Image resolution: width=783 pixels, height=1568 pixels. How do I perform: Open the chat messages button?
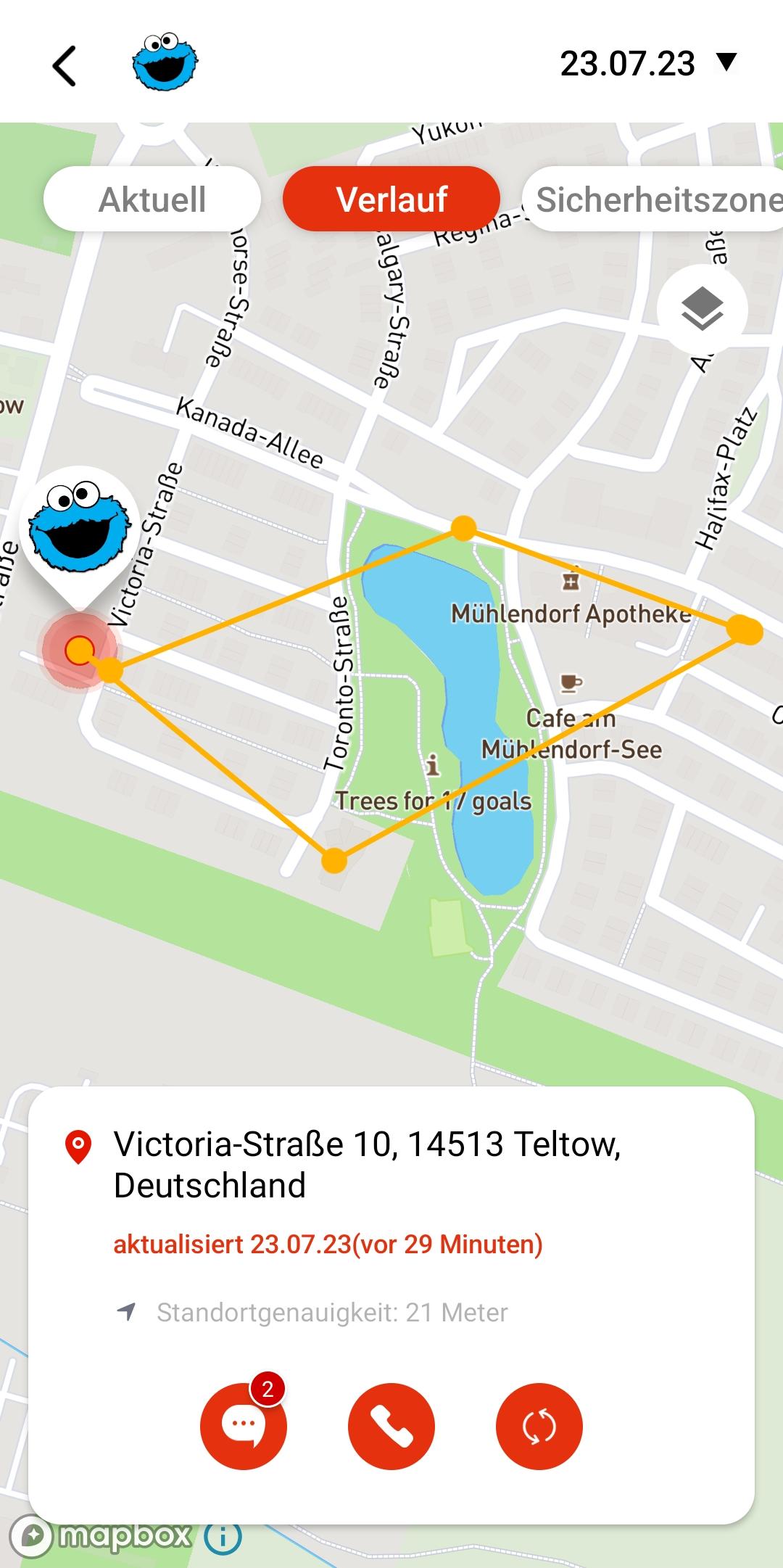[244, 1426]
